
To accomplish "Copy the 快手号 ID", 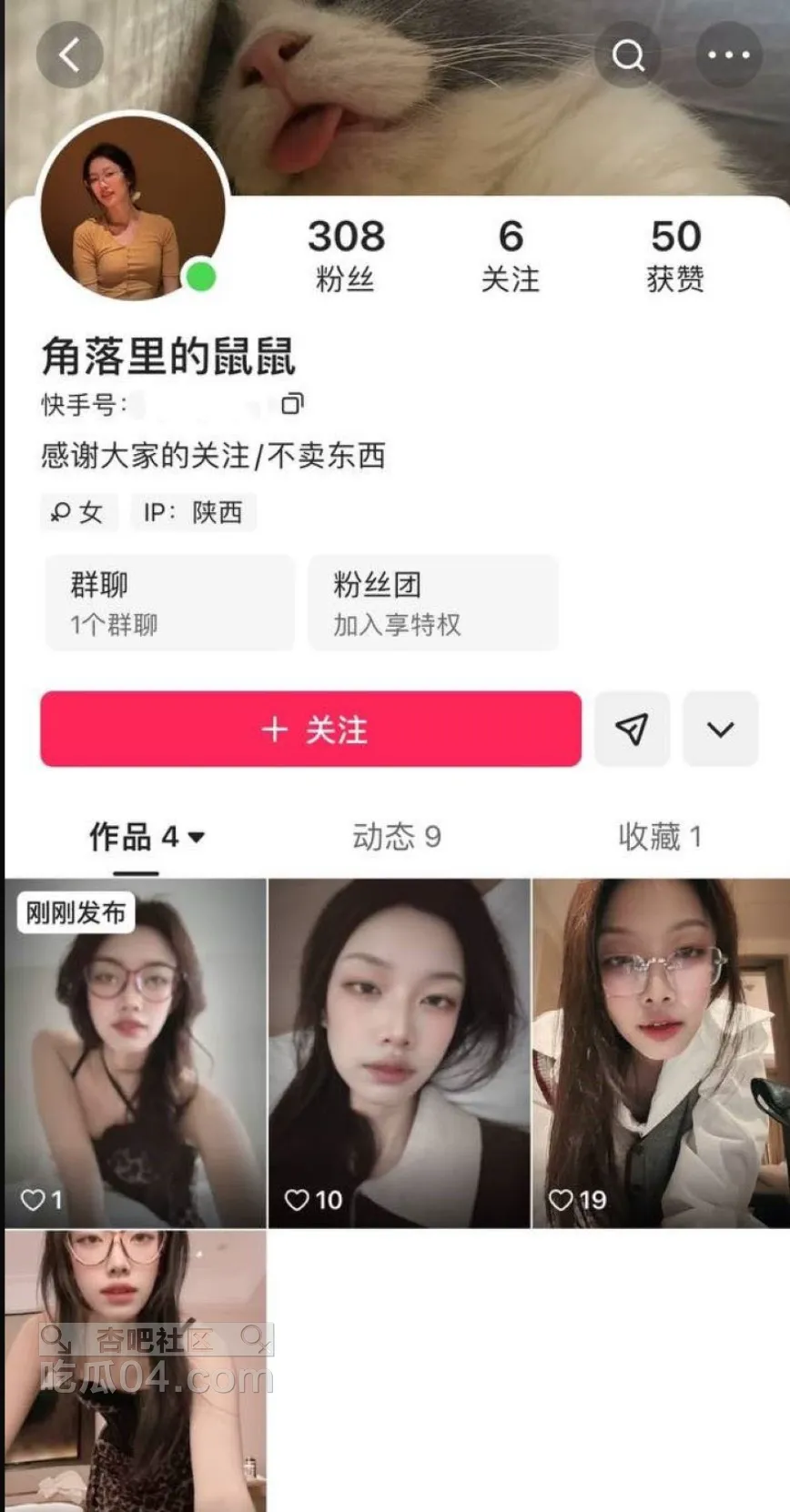I will [292, 404].
